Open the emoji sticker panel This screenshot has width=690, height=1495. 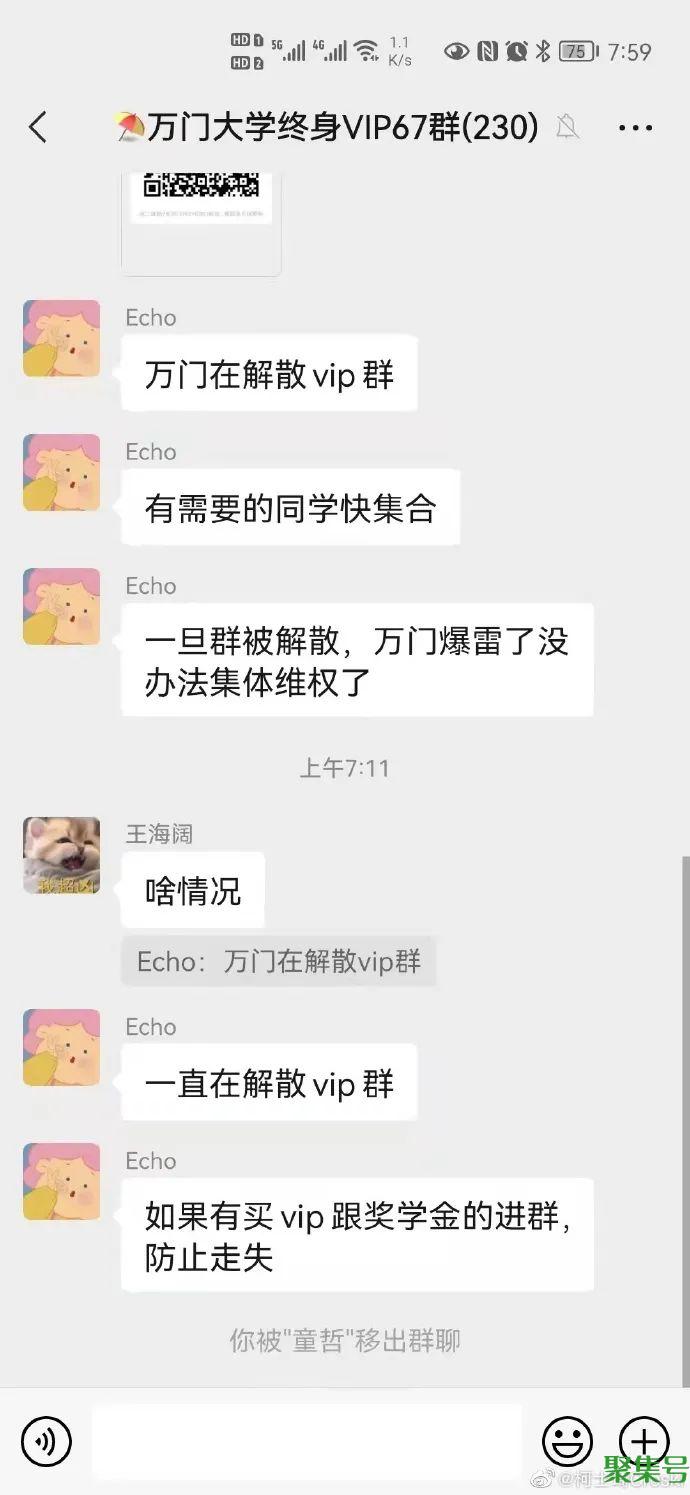567,1441
